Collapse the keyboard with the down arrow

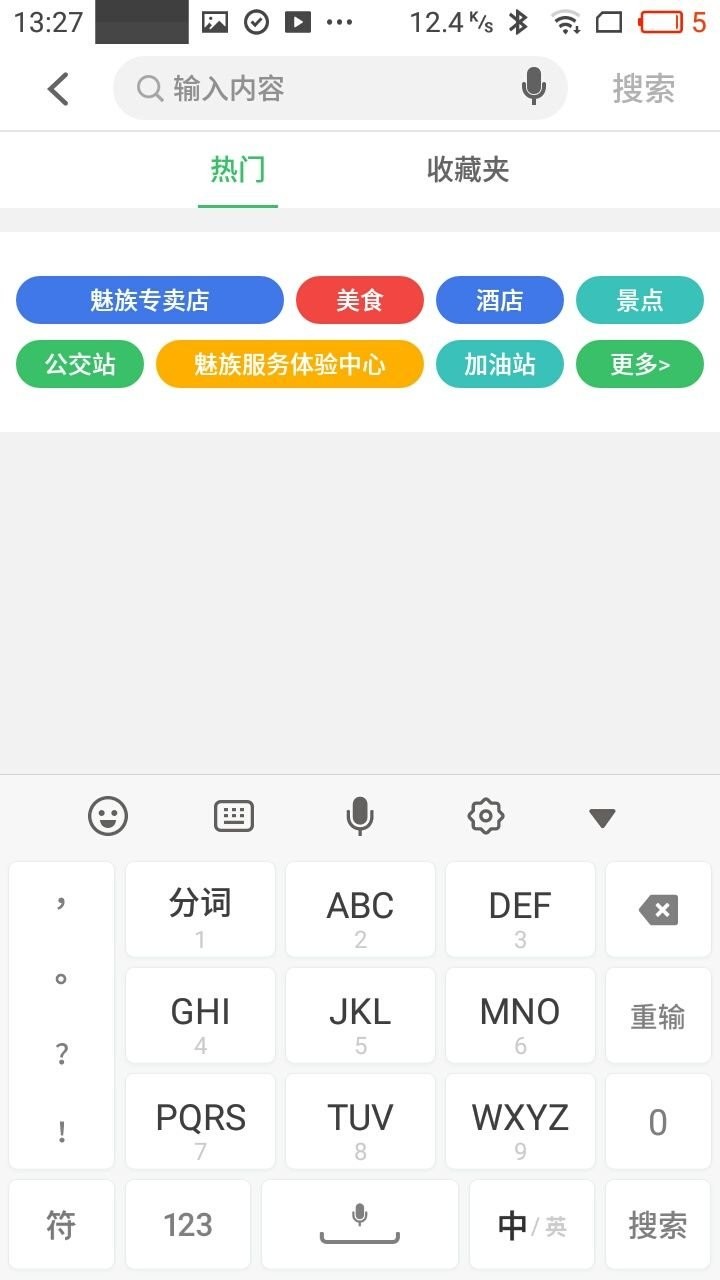pyautogui.click(x=602, y=817)
